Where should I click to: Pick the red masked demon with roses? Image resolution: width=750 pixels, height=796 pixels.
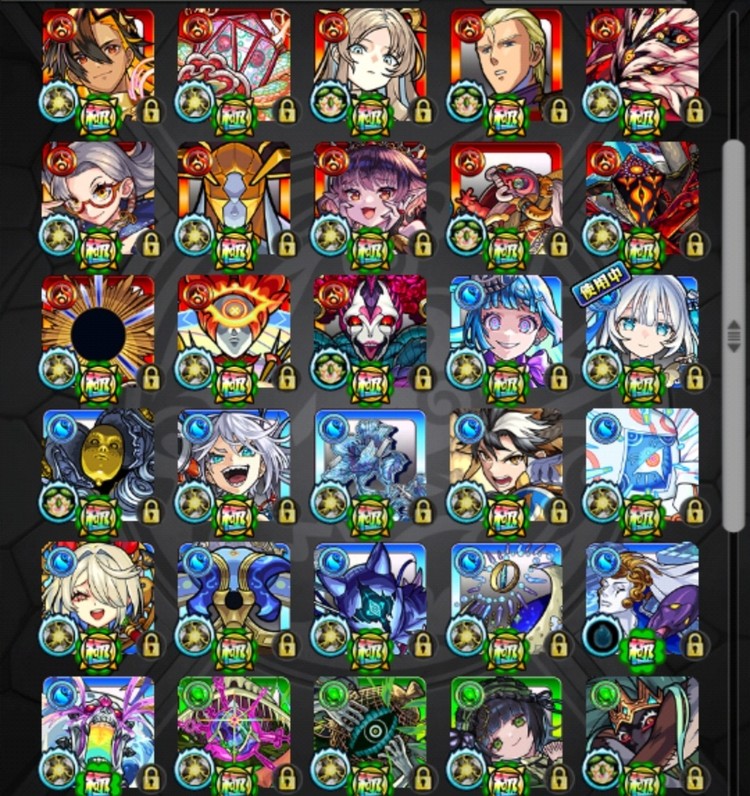point(370,325)
